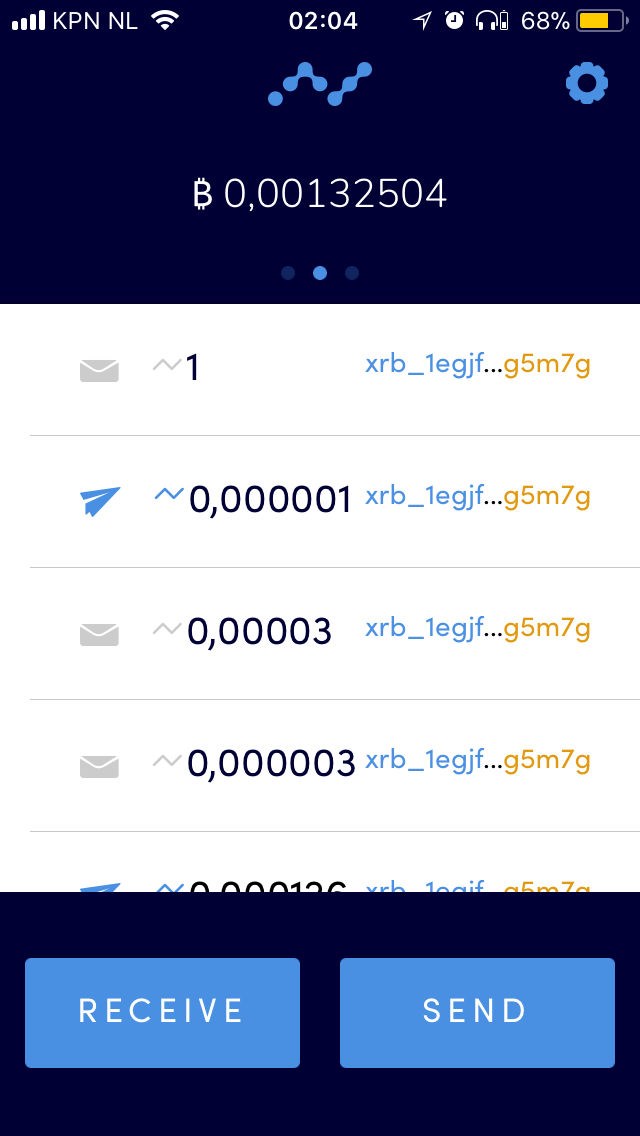640x1136 pixels.
Task: Open the settings gear
Action: (x=586, y=83)
